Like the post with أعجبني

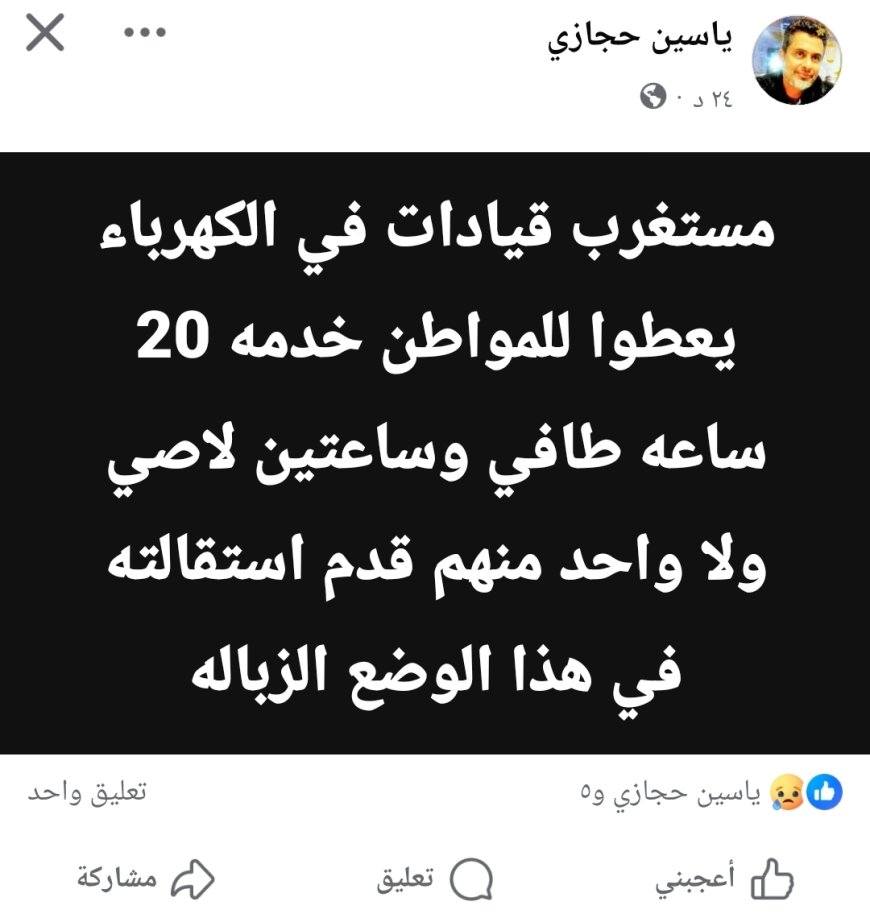[x=724, y=880]
